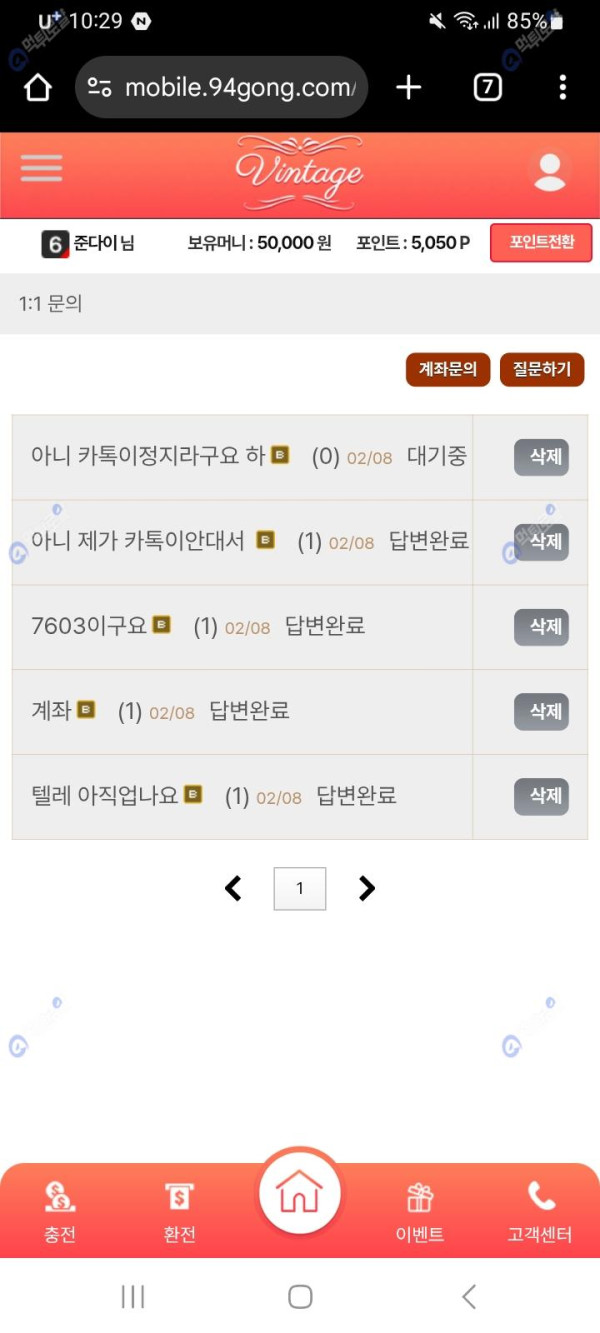Delete the inquiry '아니 제가 카톡이안대서'

coord(541,542)
